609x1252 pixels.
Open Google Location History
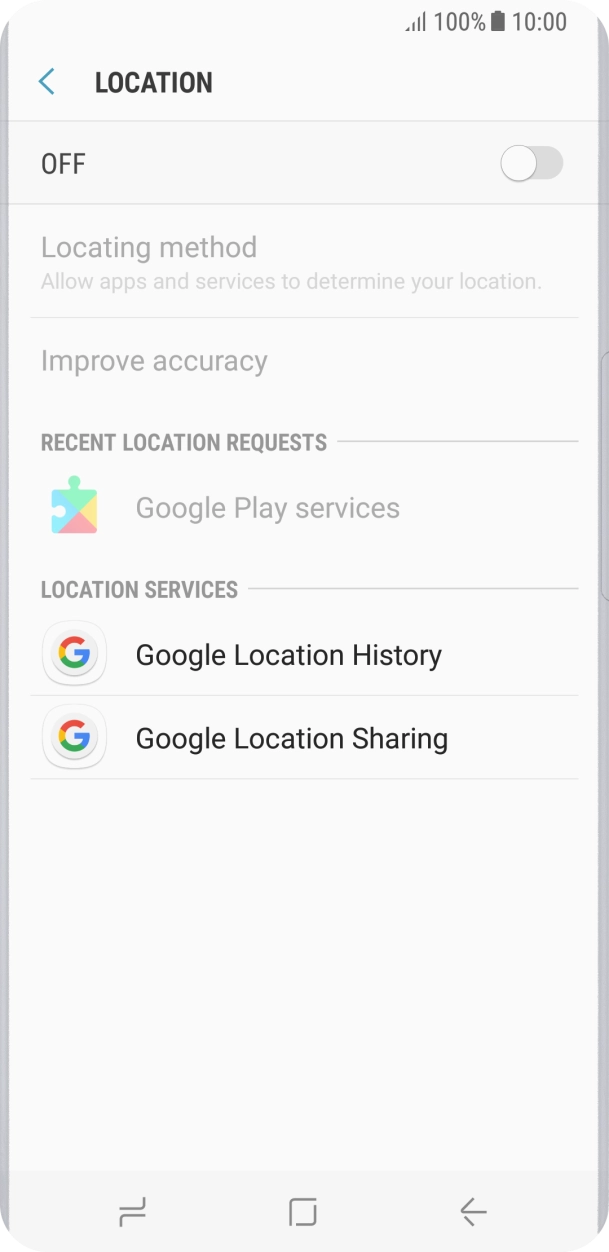click(x=288, y=655)
